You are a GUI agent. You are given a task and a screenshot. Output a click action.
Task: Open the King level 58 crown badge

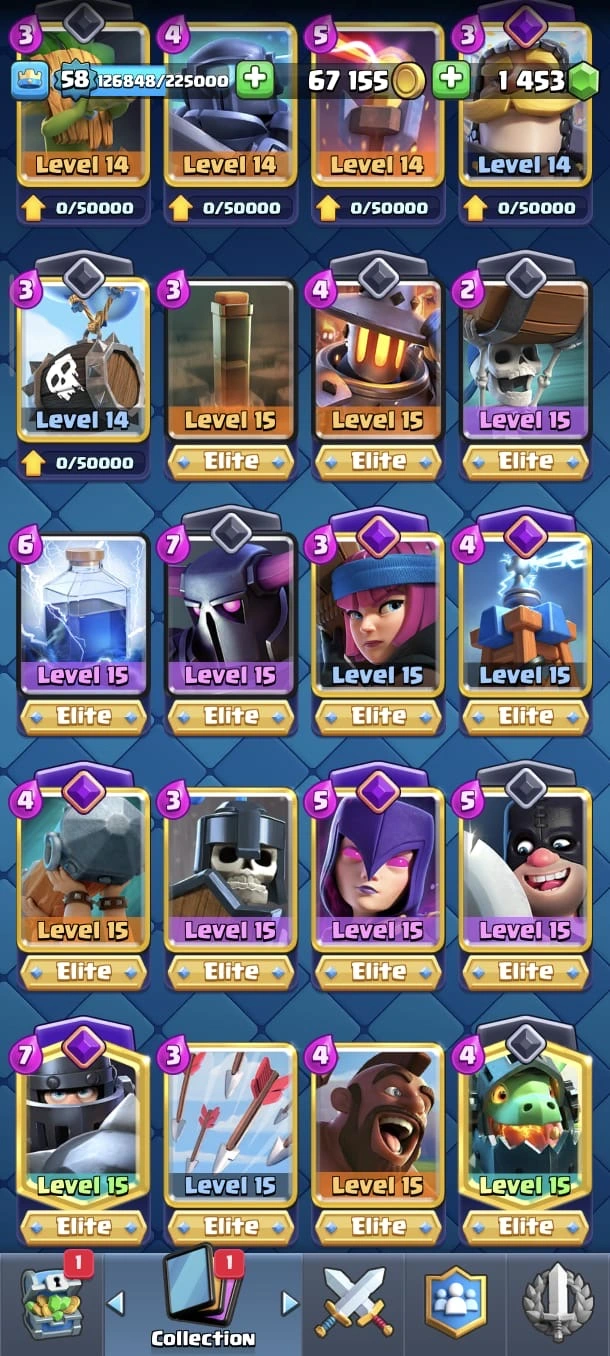pos(30,80)
